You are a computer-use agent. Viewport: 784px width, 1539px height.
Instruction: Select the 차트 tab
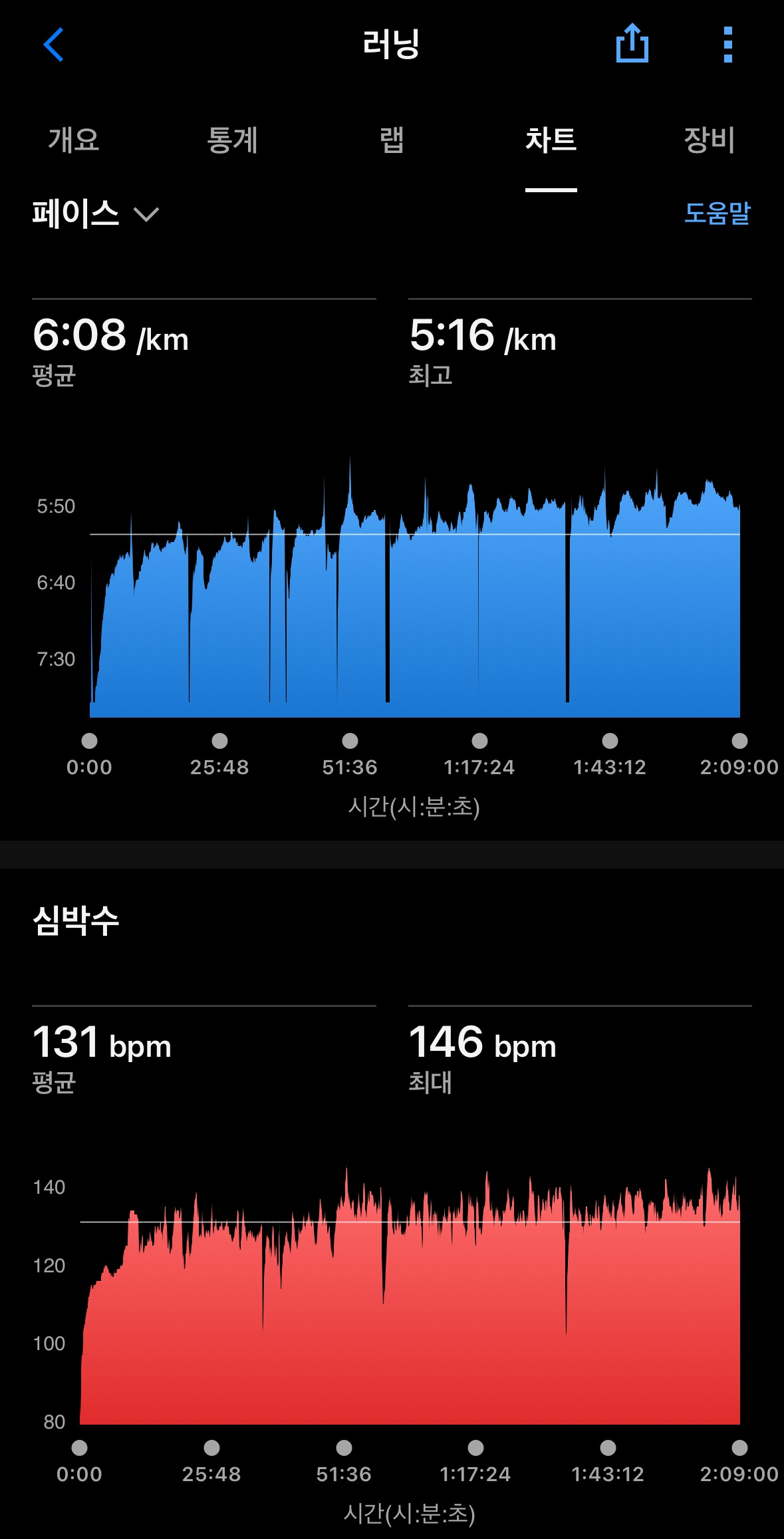point(551,140)
